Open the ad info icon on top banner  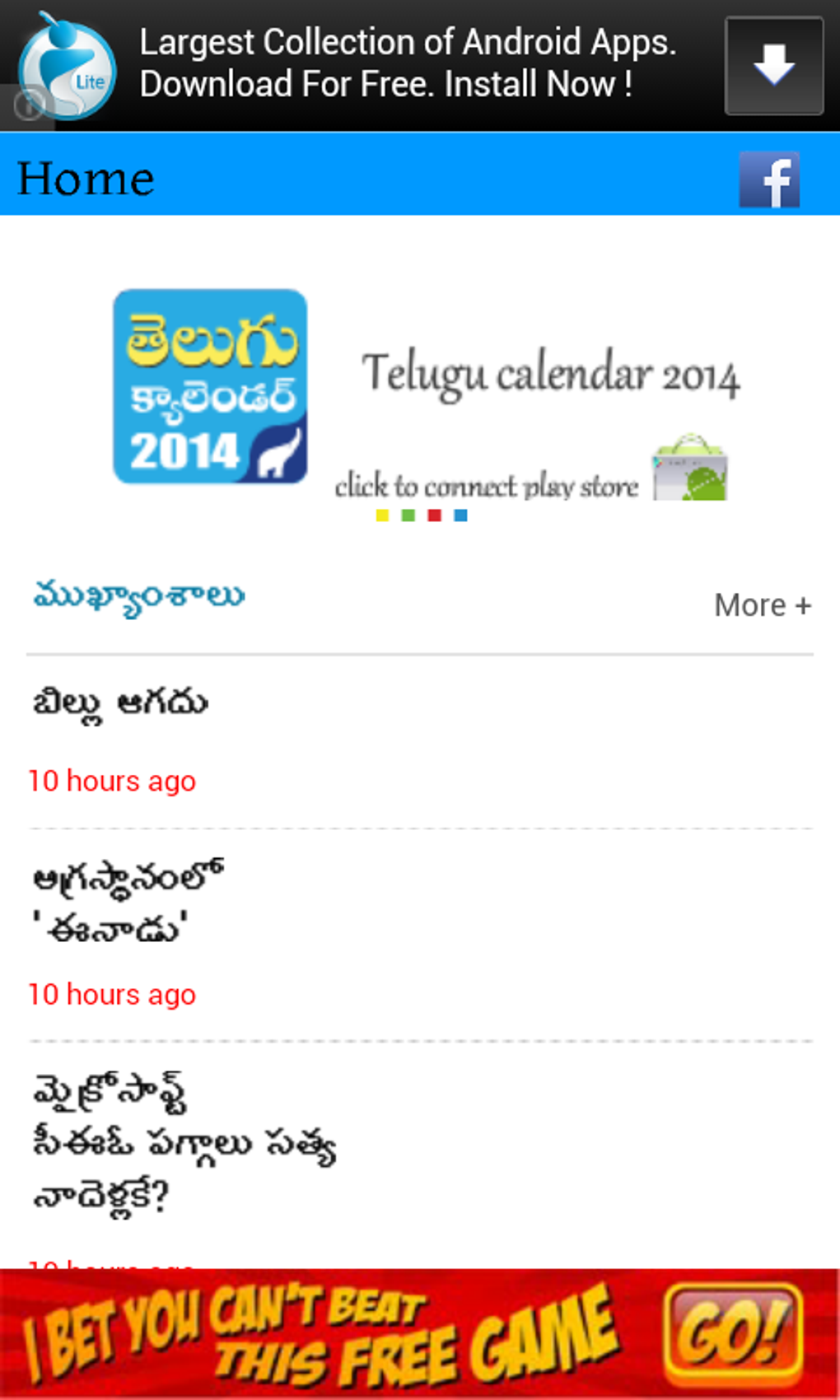28,105
